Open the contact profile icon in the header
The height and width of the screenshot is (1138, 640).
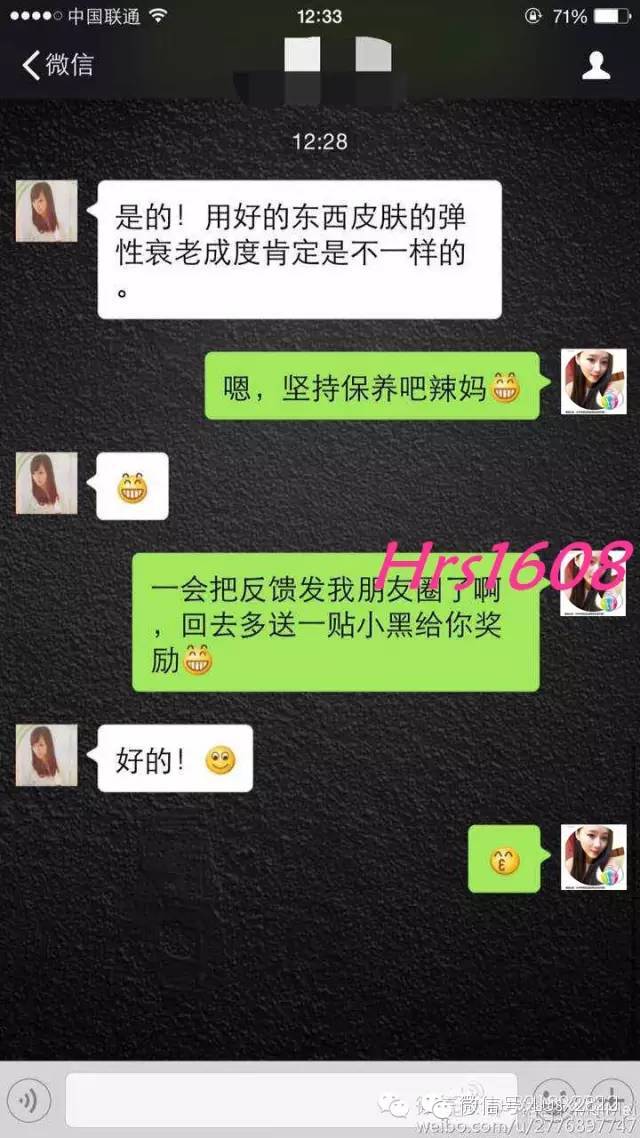596,66
